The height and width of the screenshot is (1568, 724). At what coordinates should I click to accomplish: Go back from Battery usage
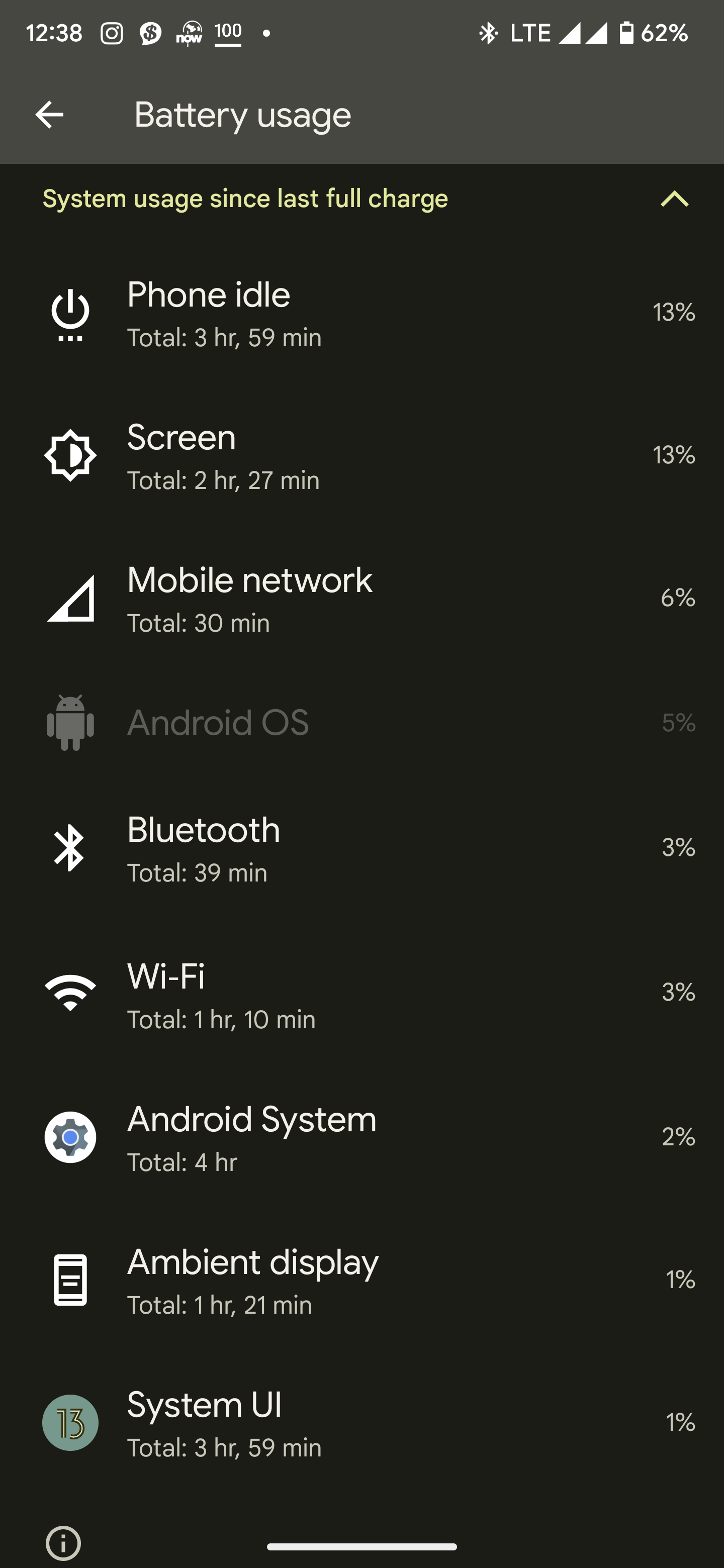click(x=49, y=115)
